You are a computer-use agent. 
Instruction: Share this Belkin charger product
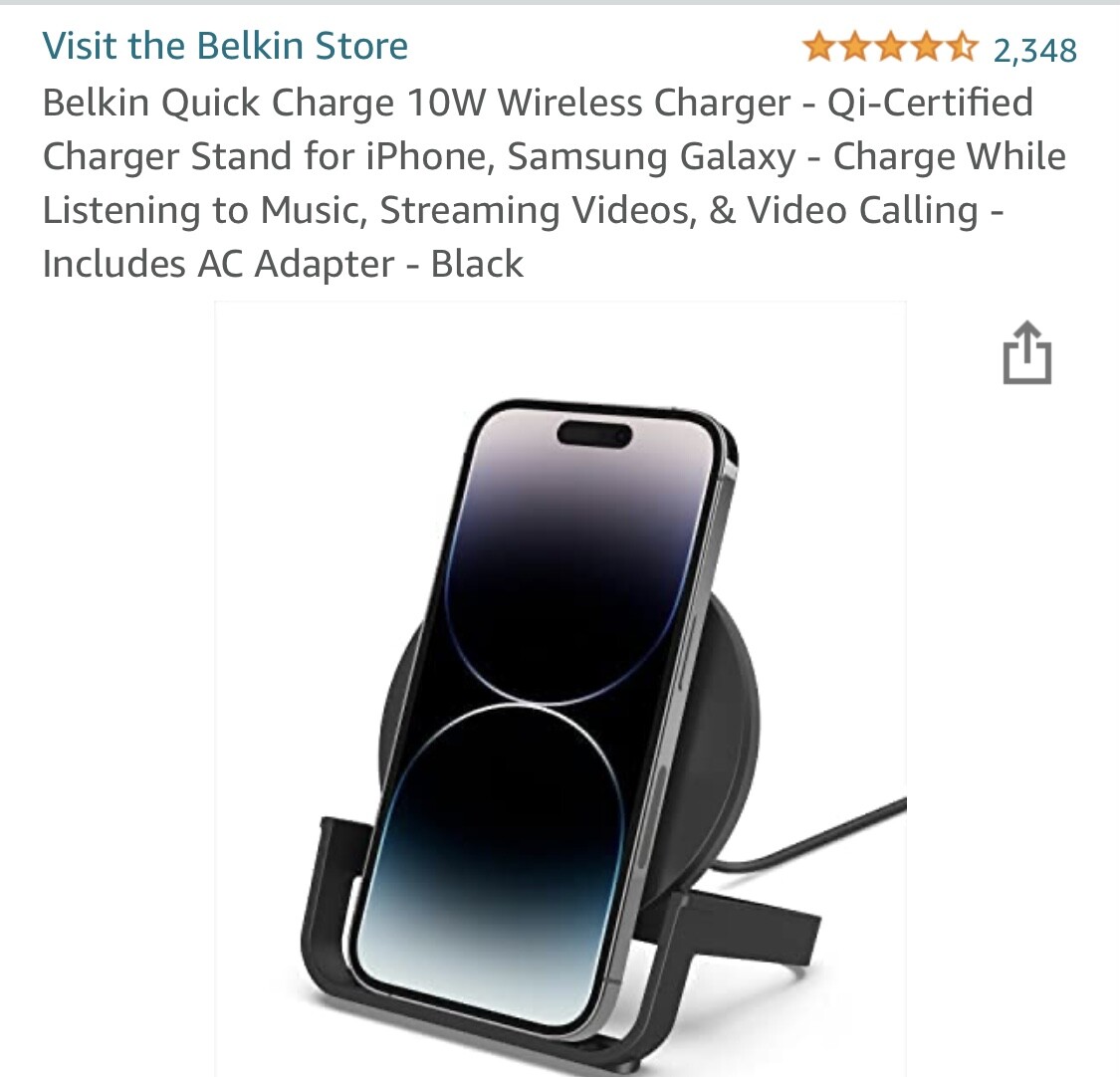(x=1026, y=352)
